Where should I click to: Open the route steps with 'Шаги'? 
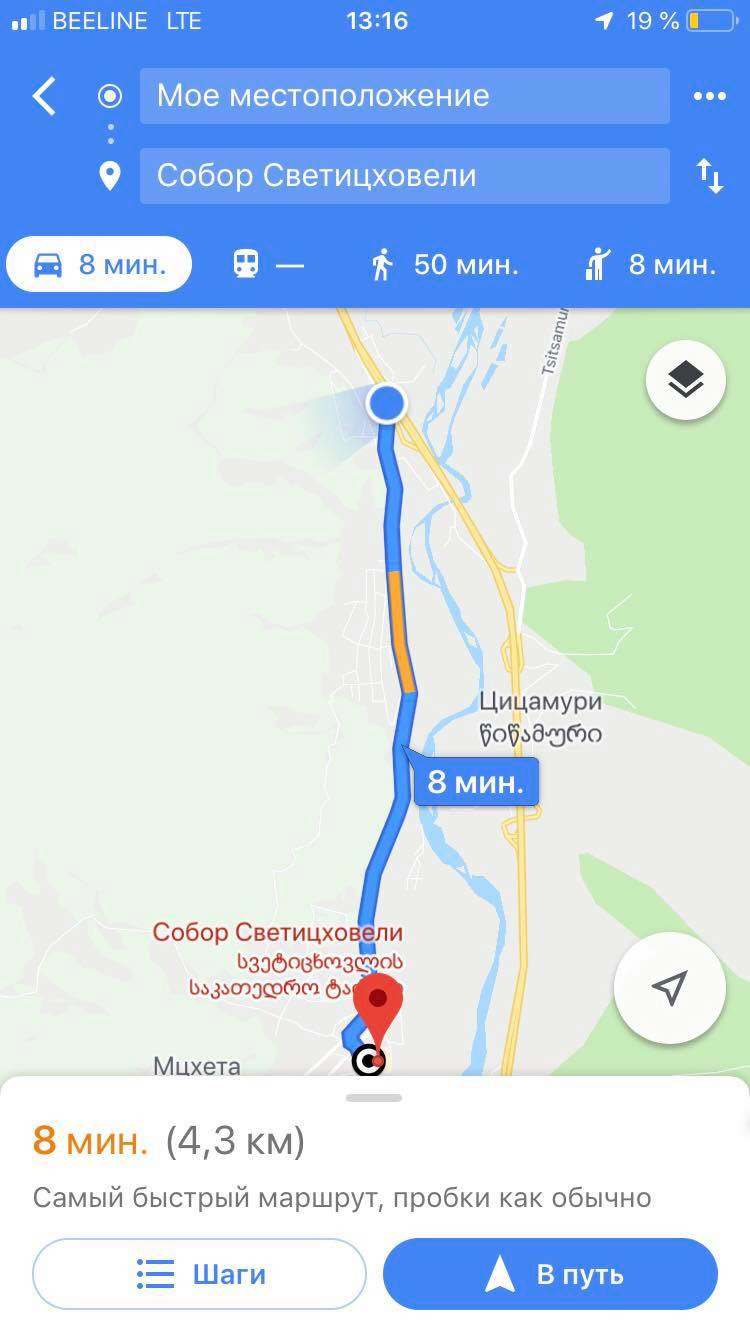pyautogui.click(x=200, y=1274)
